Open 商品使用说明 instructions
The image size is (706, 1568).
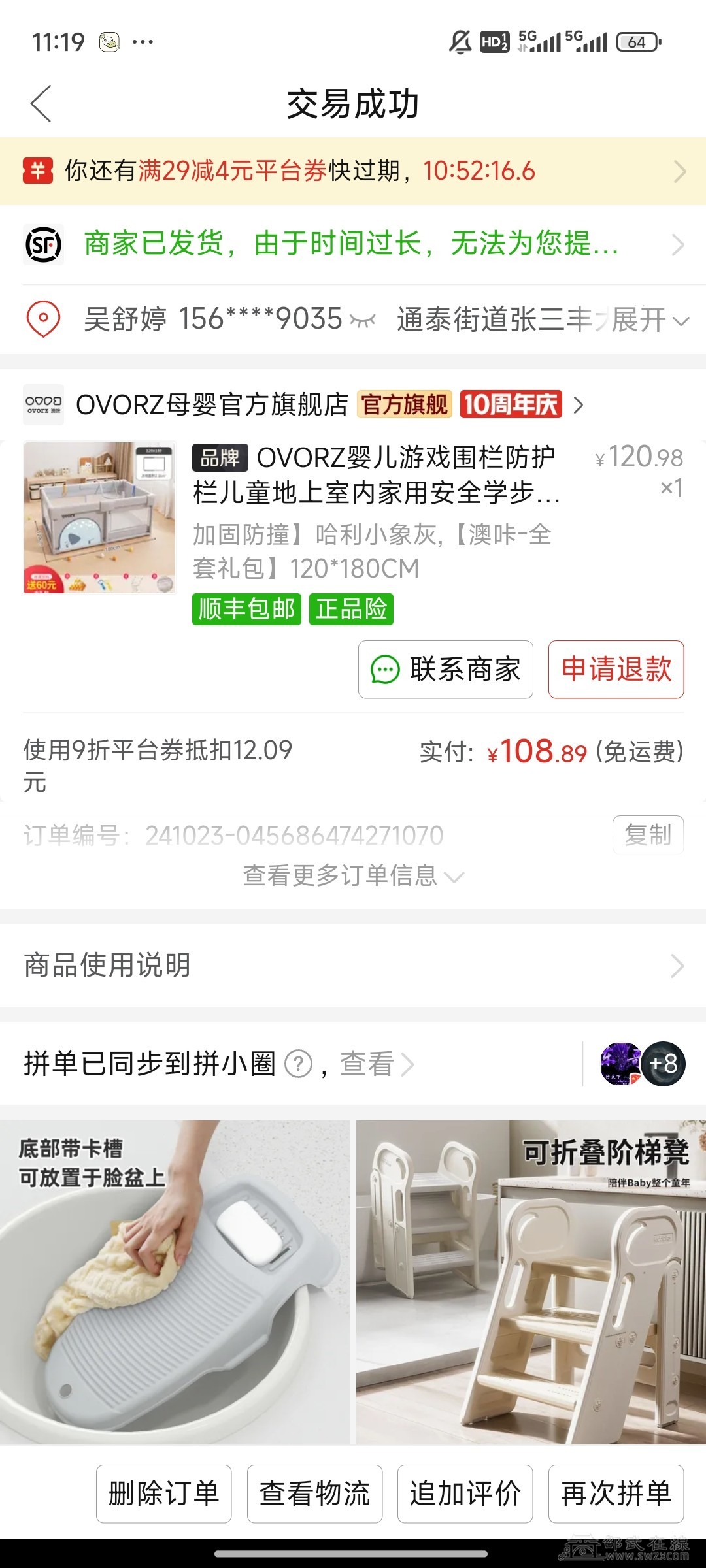353,966
